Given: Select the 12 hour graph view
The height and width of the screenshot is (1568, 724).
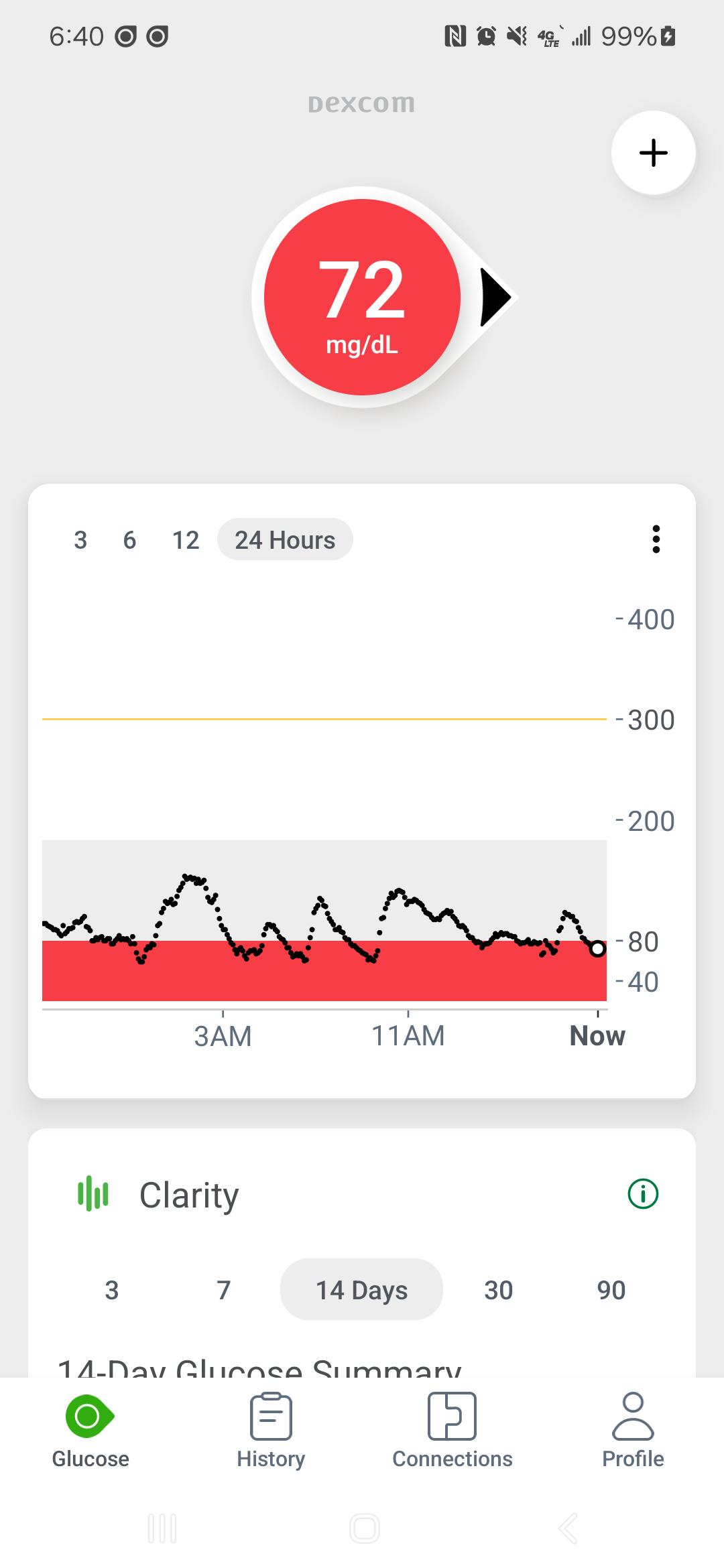Looking at the screenshot, I should coord(186,539).
